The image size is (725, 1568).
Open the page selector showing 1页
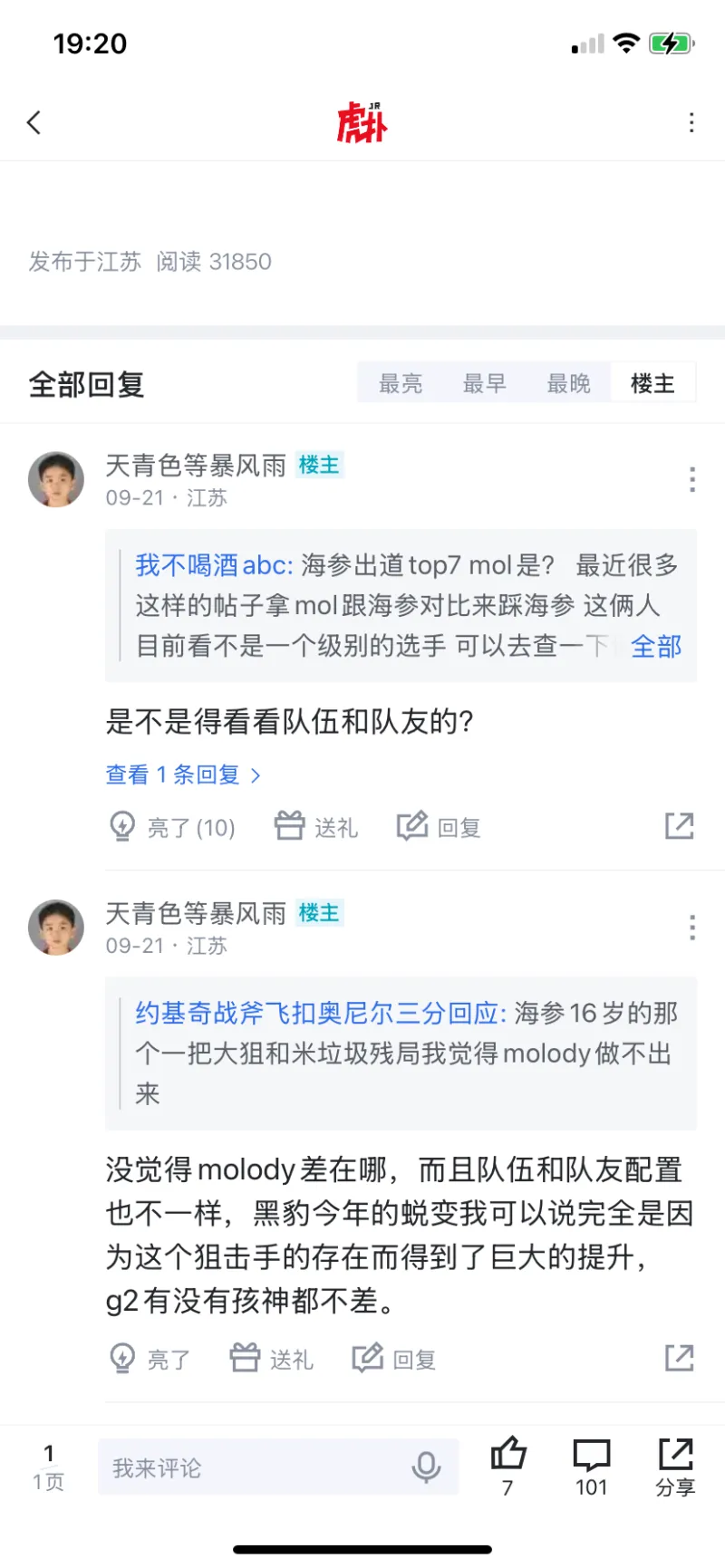click(x=49, y=1467)
